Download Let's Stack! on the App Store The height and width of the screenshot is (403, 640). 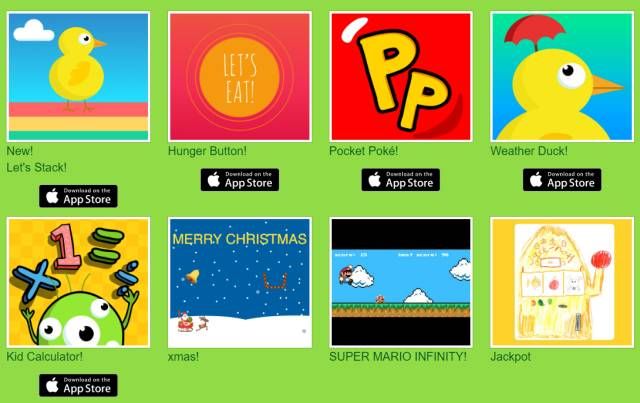coord(78,196)
